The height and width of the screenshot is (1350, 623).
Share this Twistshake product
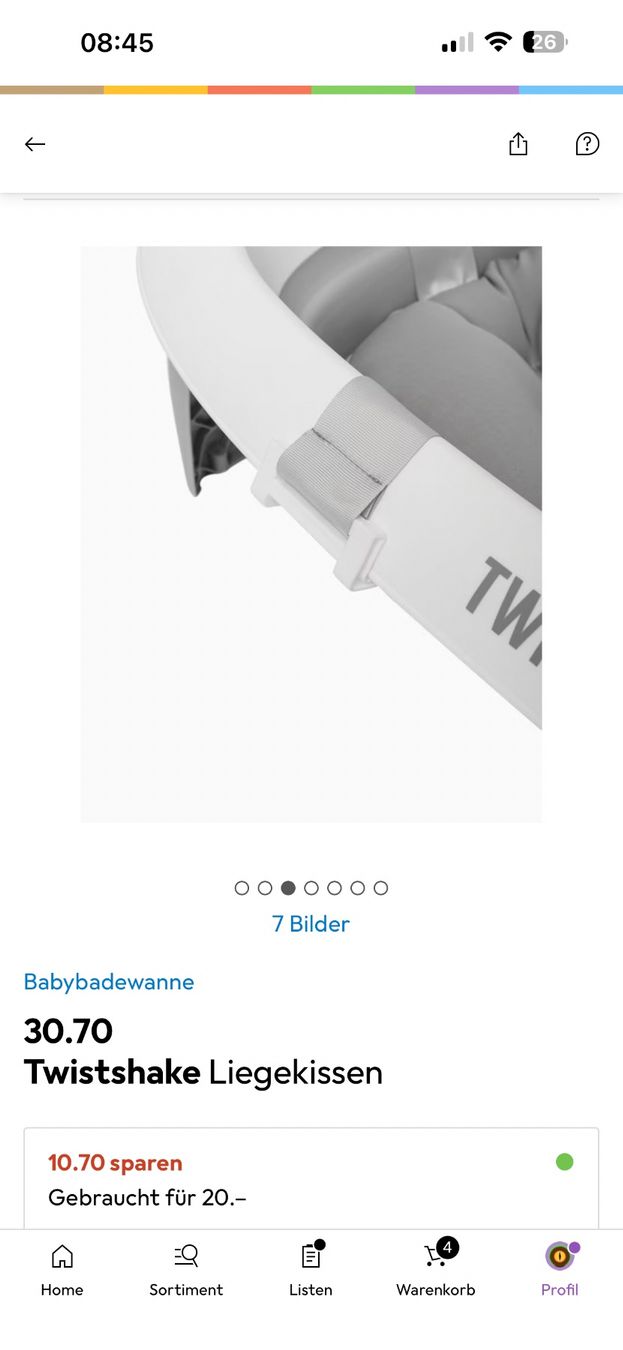[x=518, y=144]
